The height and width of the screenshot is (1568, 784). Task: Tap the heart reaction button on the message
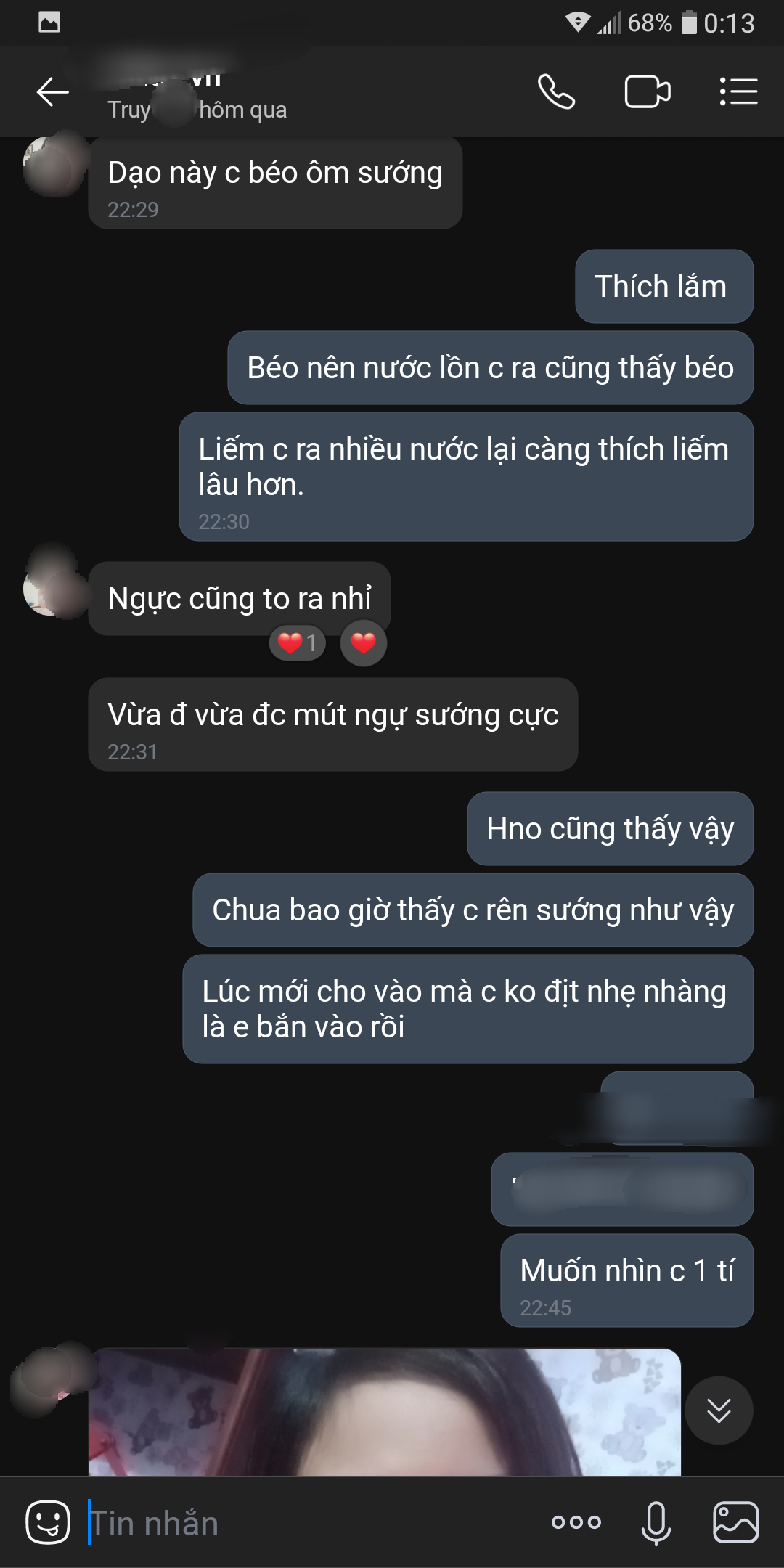pos(364,643)
